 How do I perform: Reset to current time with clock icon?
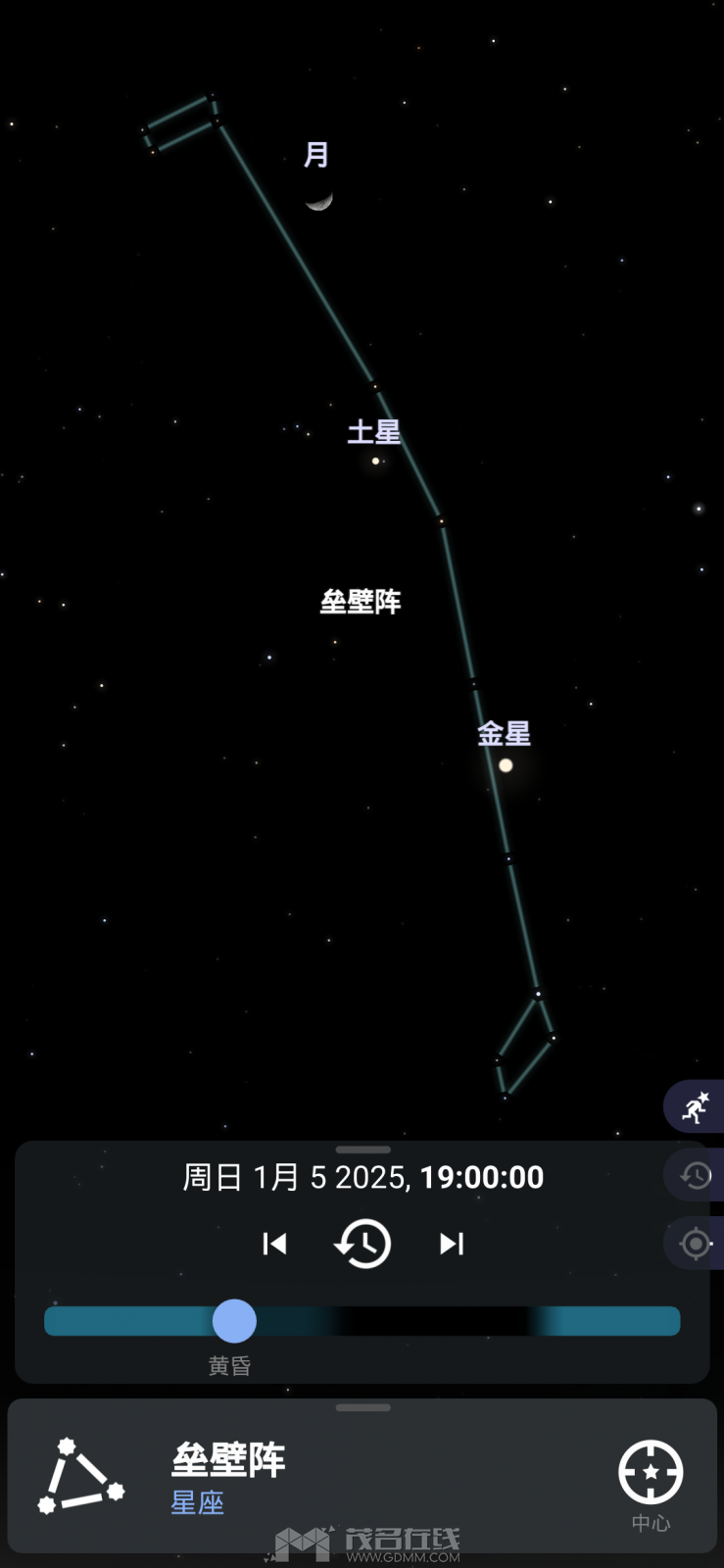362,1243
